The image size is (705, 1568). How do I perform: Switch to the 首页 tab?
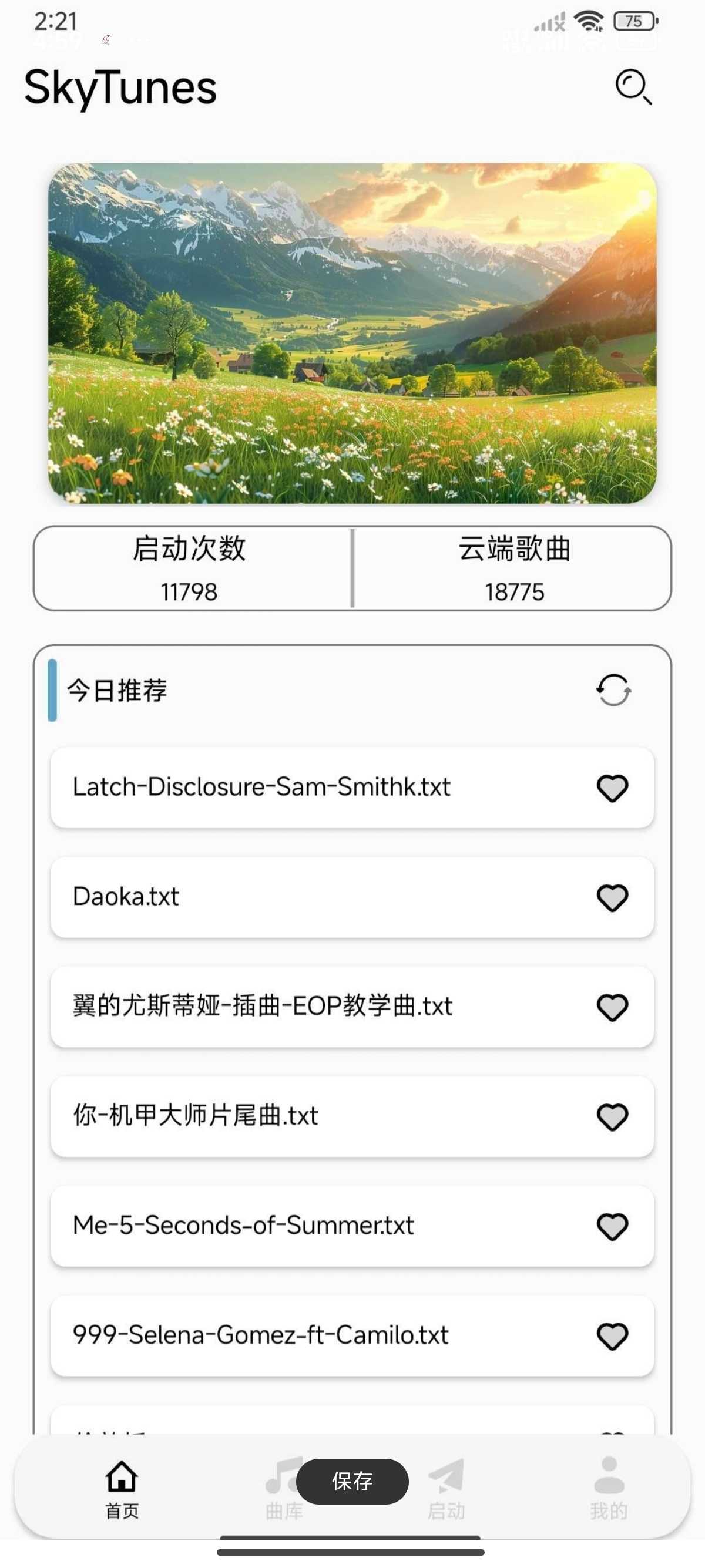click(x=122, y=1488)
